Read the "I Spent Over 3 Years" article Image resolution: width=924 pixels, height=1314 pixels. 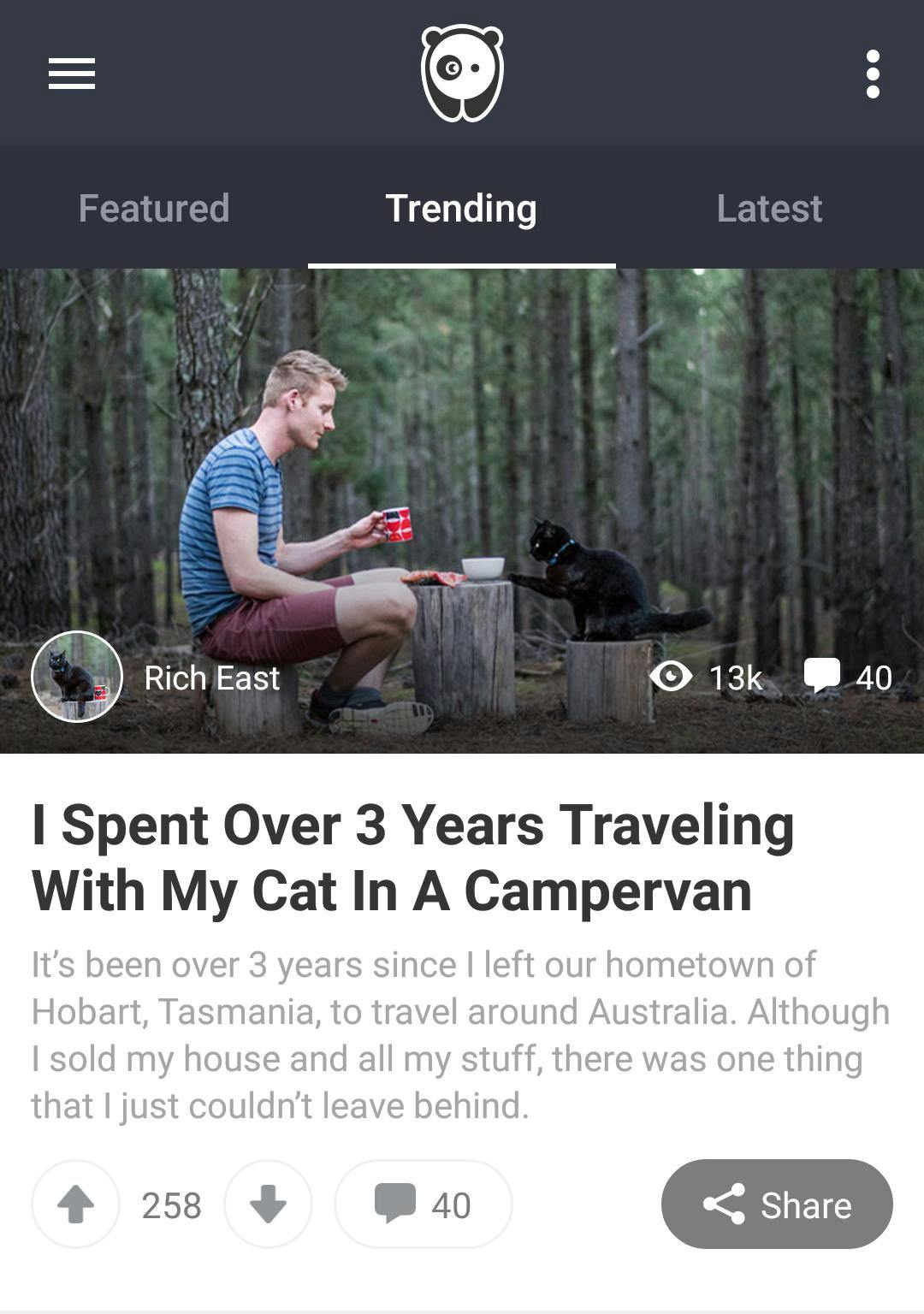(413, 857)
